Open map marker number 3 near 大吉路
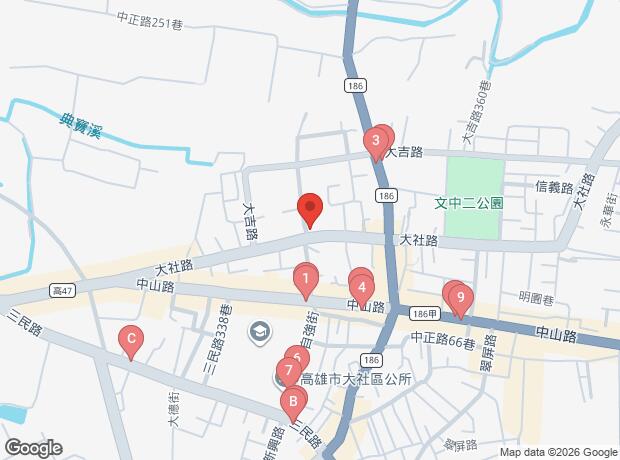The width and height of the screenshot is (620, 460). point(376,140)
